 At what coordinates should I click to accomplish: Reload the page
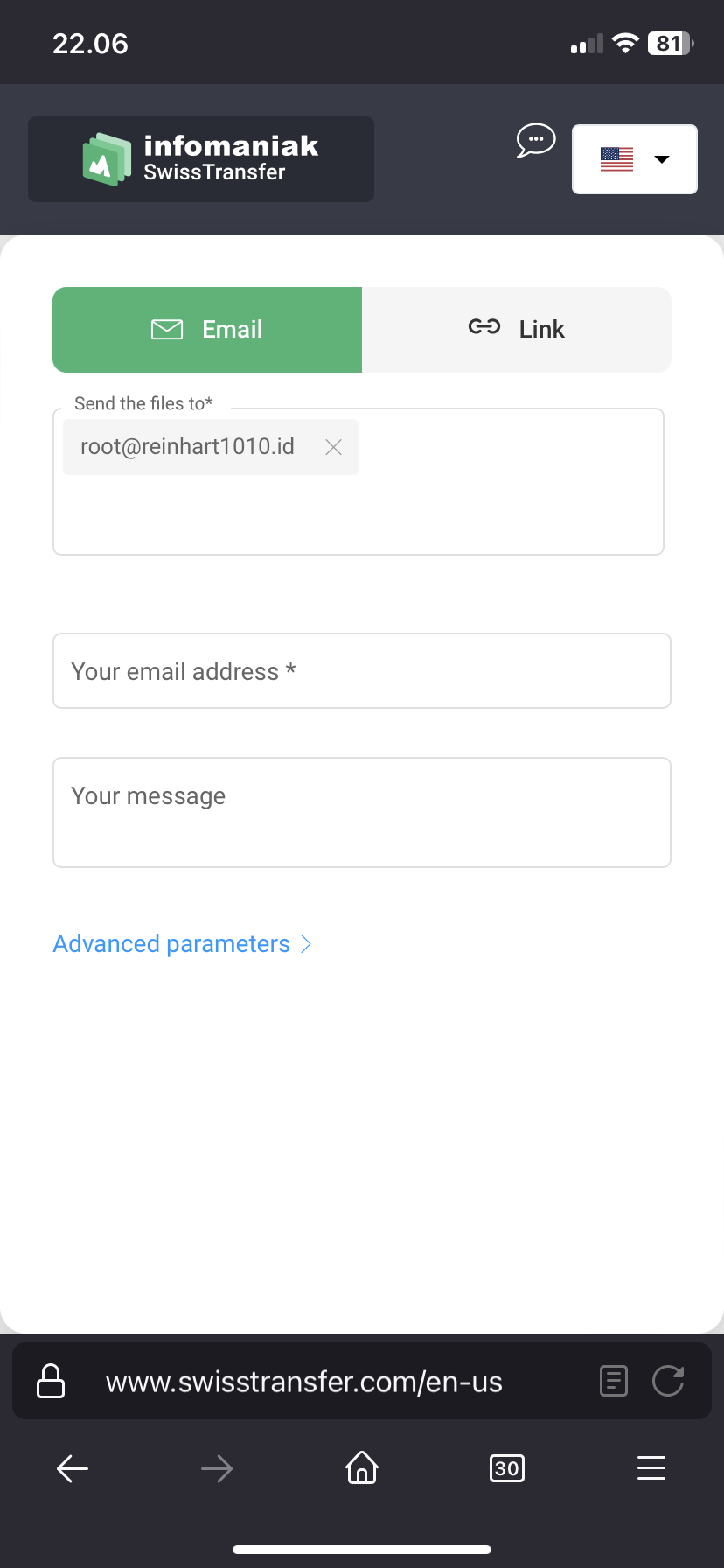(668, 1382)
